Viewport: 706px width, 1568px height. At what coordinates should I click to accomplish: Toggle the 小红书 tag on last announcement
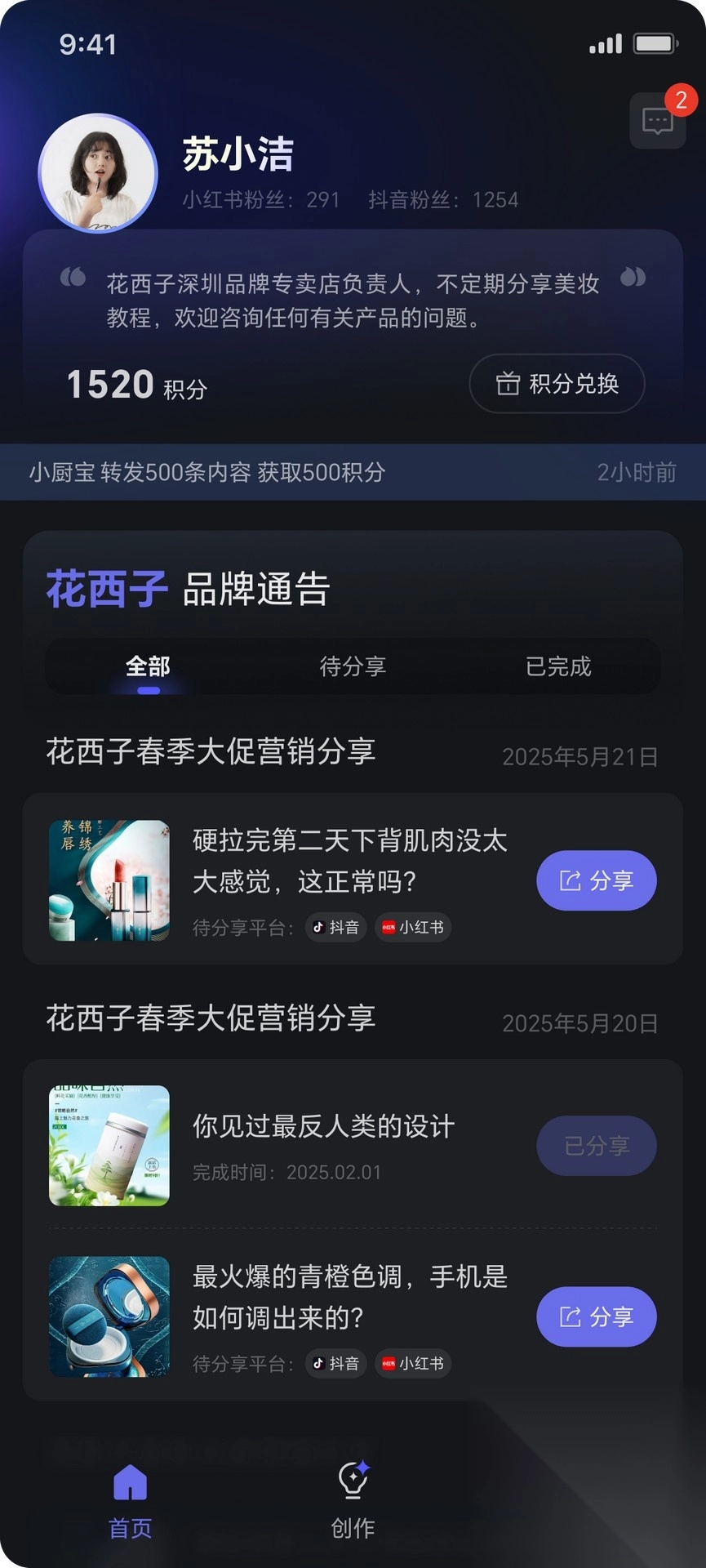412,1363
